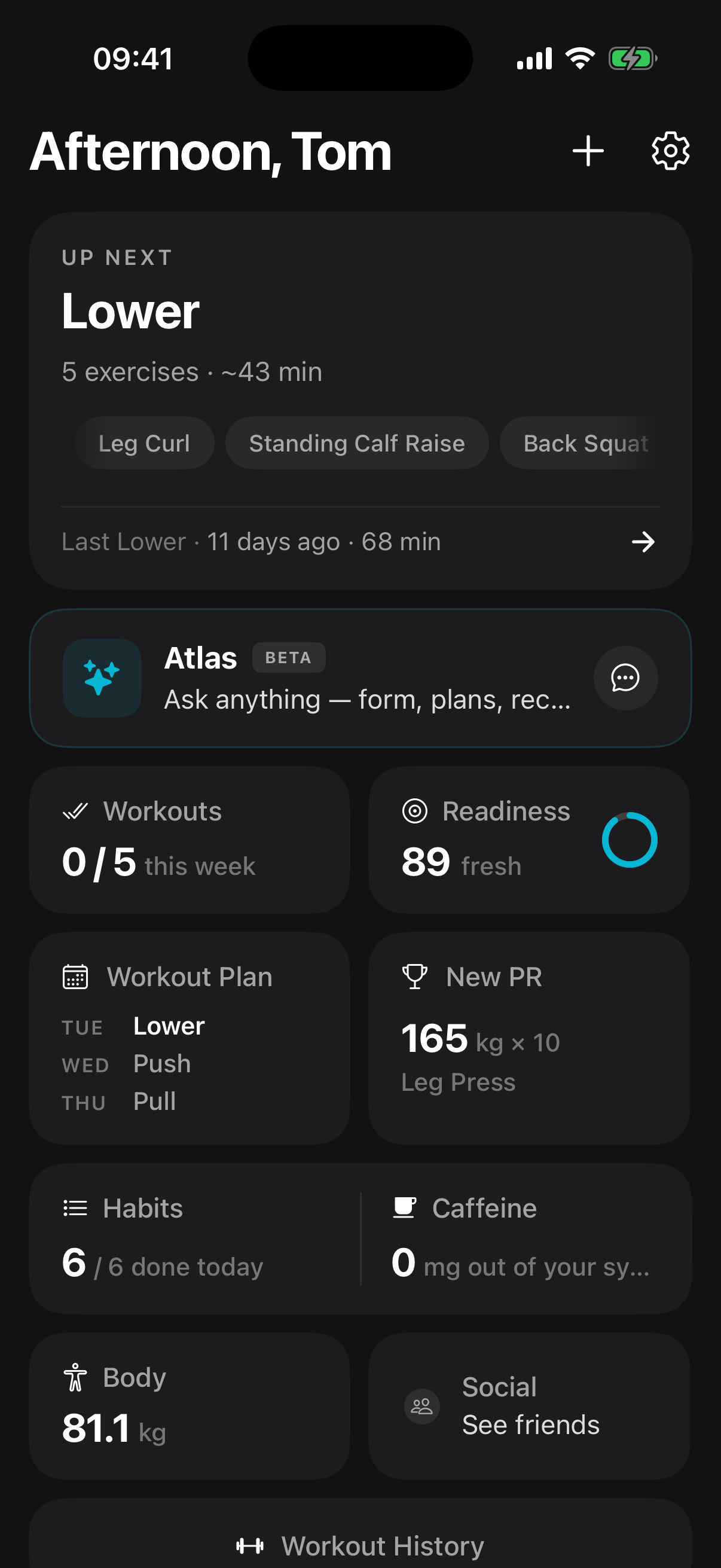
Task: Open Atlas chat bubble
Action: point(625,678)
